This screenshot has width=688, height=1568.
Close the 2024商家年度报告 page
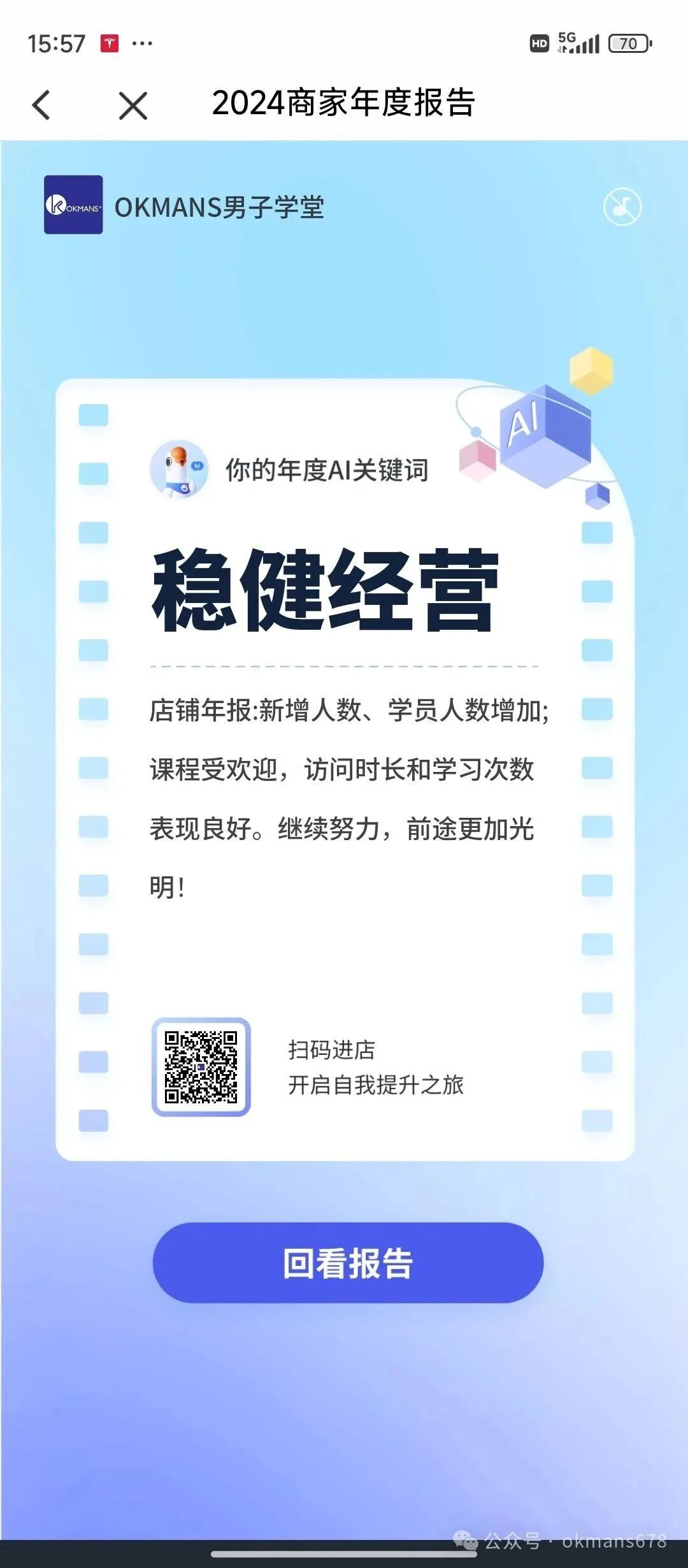pyautogui.click(x=133, y=105)
